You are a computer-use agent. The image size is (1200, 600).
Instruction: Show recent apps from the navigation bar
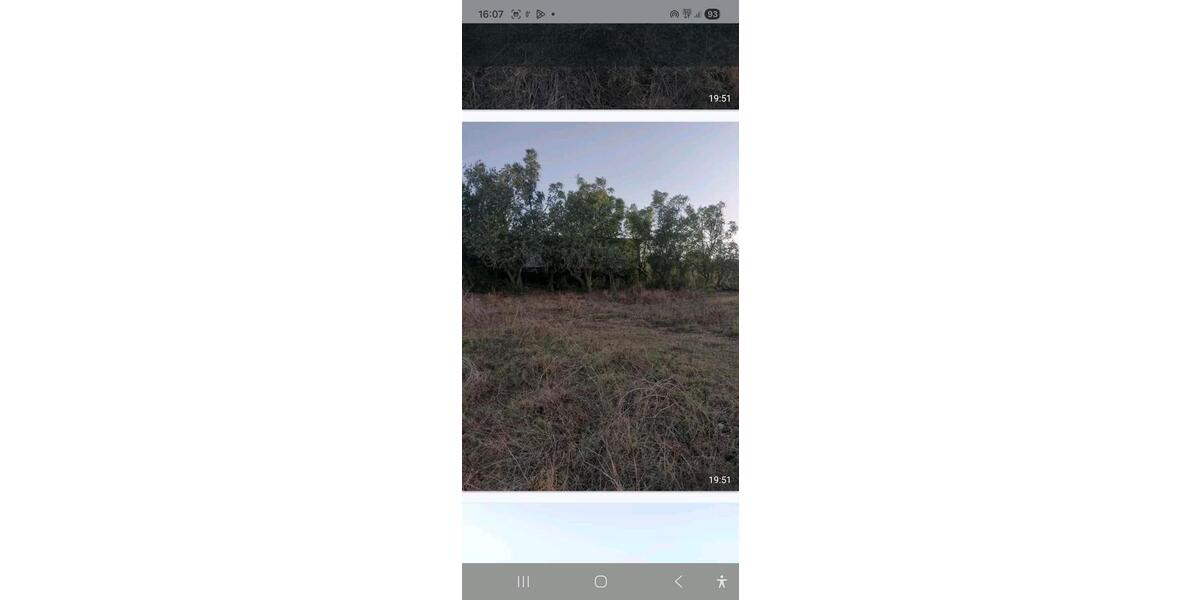523,581
